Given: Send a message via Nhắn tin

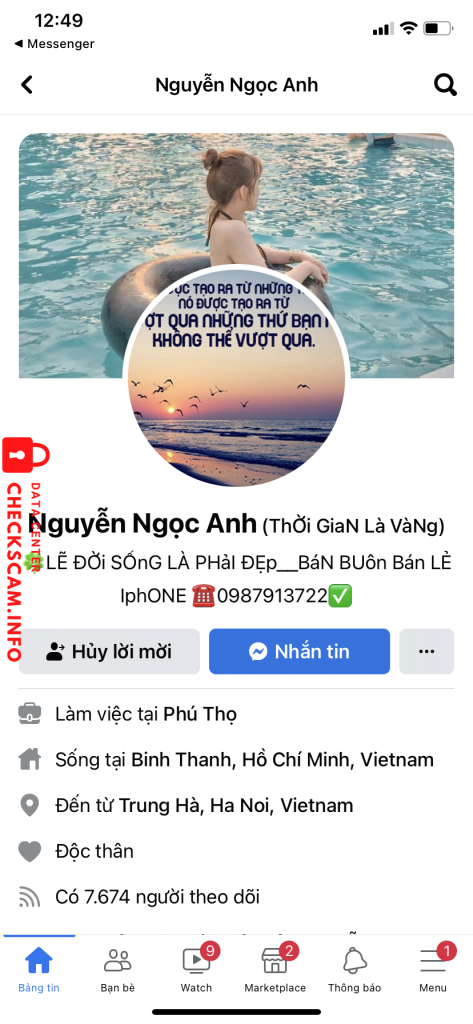Looking at the screenshot, I should click(x=299, y=651).
